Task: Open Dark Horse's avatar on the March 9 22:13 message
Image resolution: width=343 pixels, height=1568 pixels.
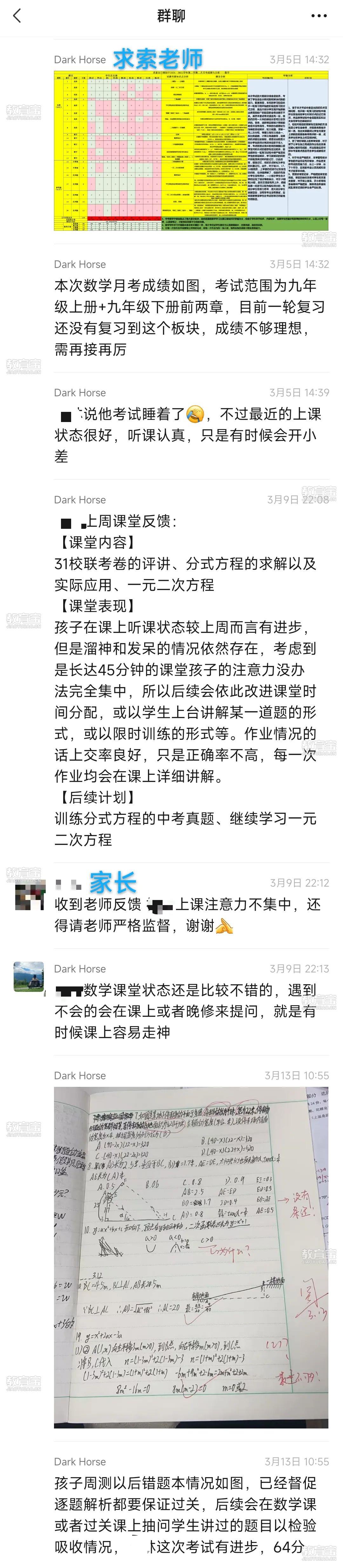Action: tap(29, 976)
